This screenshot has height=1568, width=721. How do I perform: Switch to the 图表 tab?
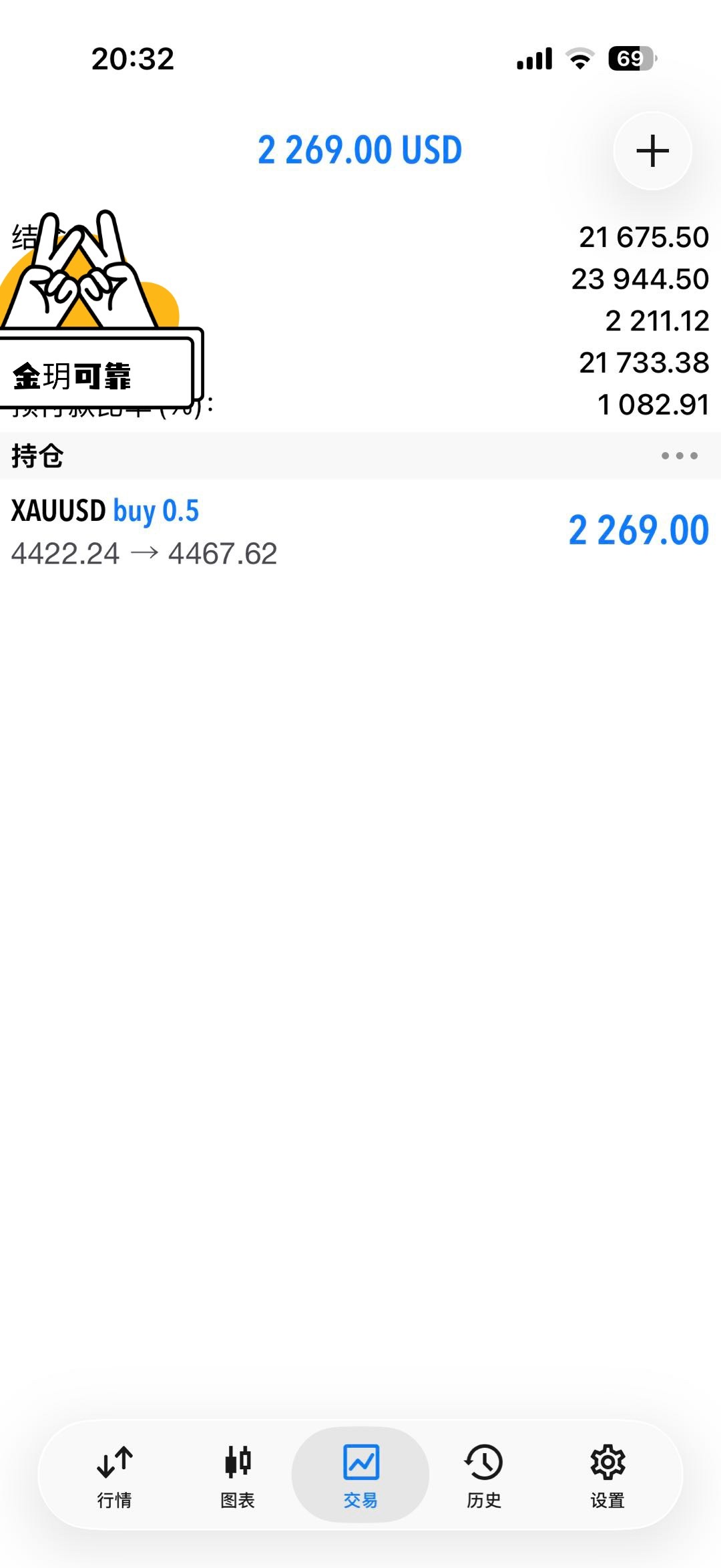coord(238,1477)
